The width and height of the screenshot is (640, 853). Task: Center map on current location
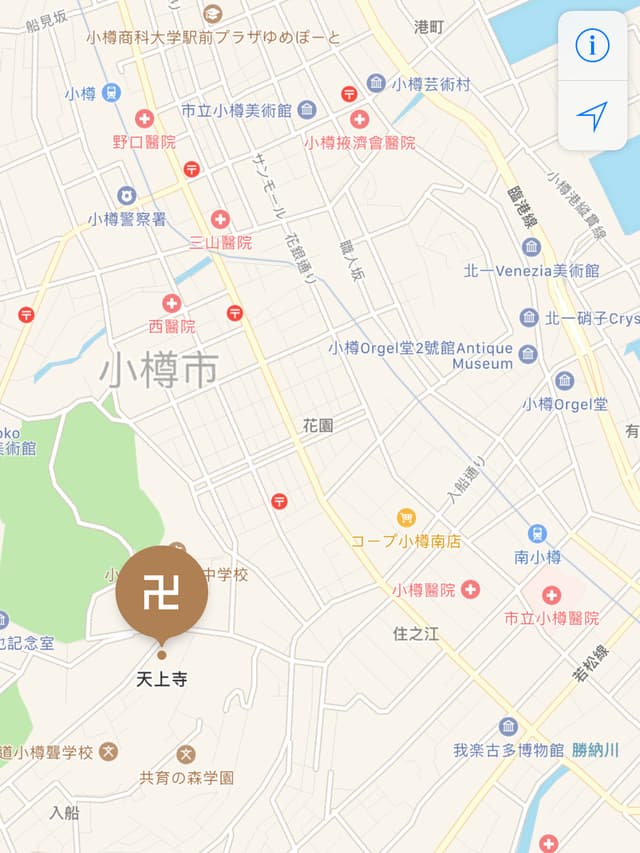tap(592, 116)
